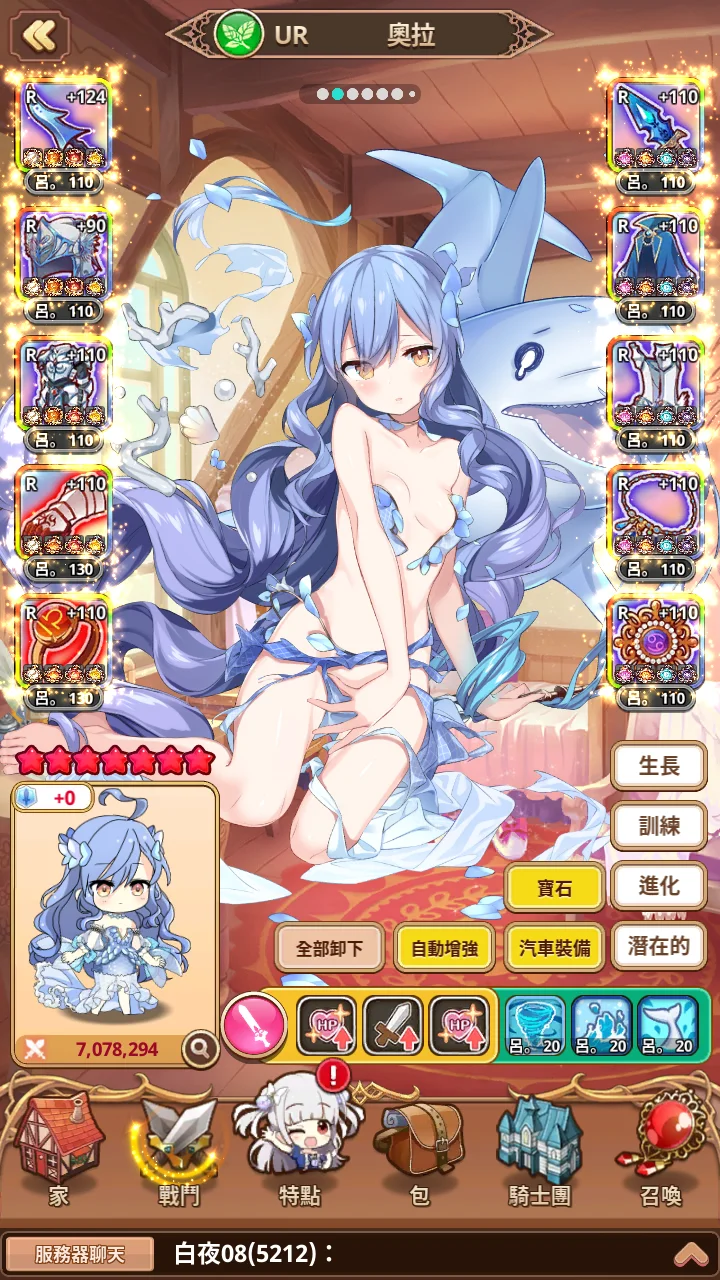Open the 寶石 gems button

554,886
